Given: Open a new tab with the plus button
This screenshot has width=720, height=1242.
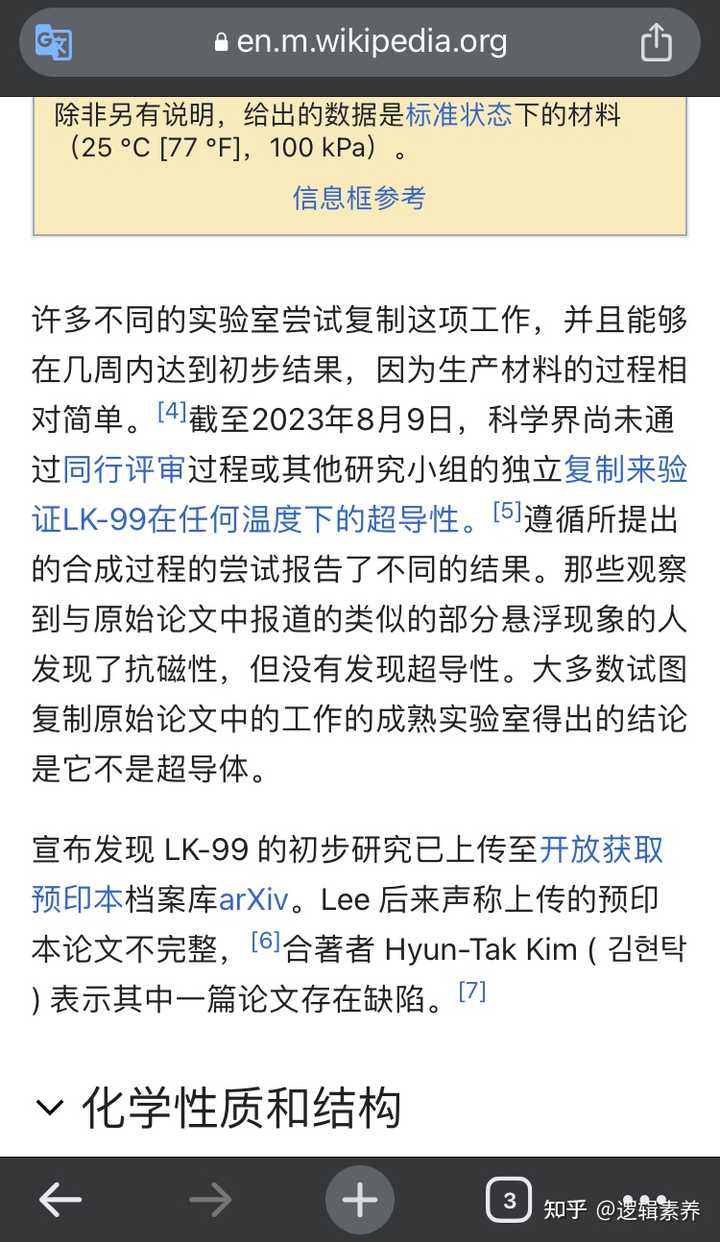Looking at the screenshot, I should (x=360, y=1199).
